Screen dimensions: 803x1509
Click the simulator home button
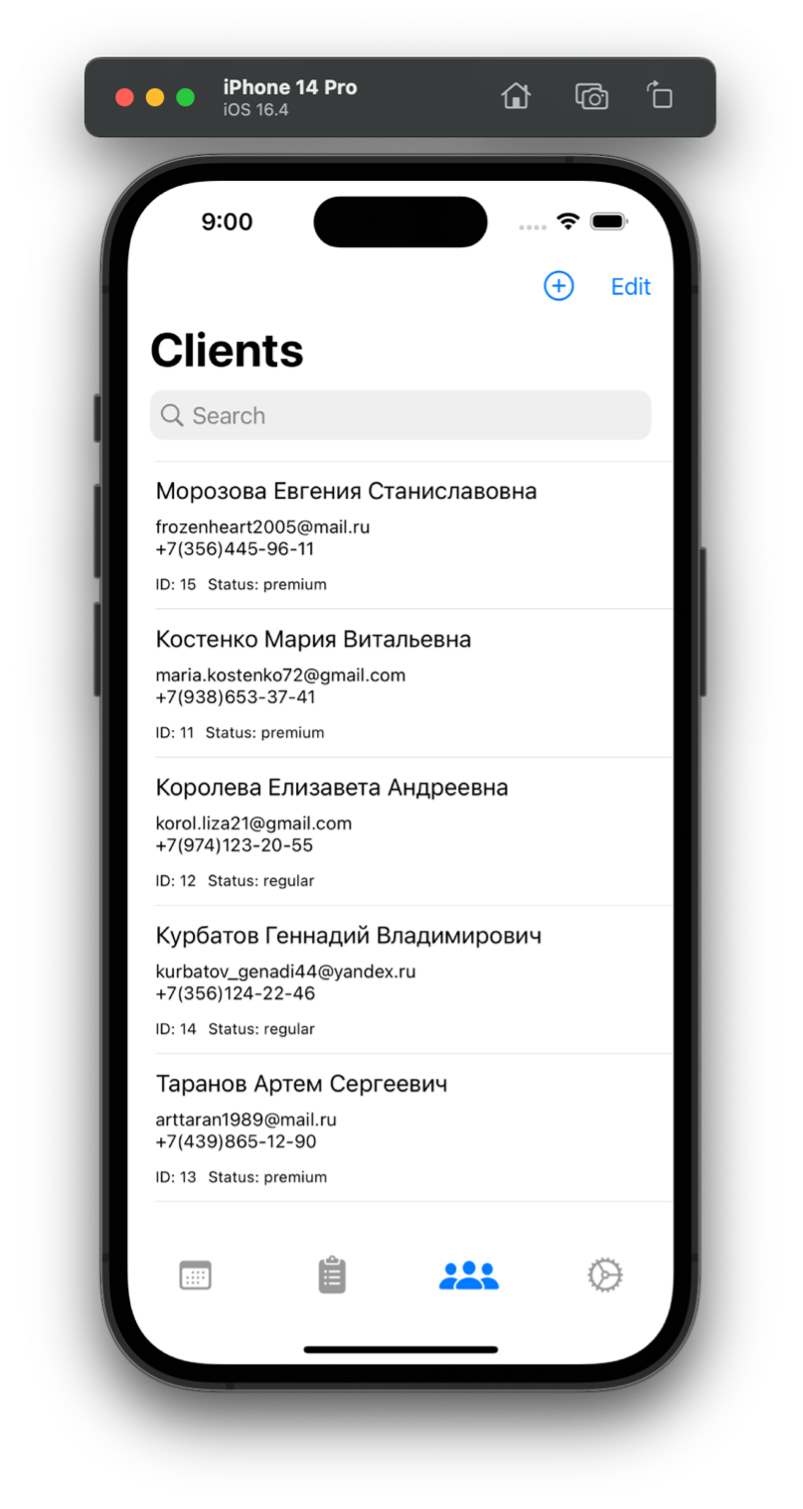coord(516,96)
